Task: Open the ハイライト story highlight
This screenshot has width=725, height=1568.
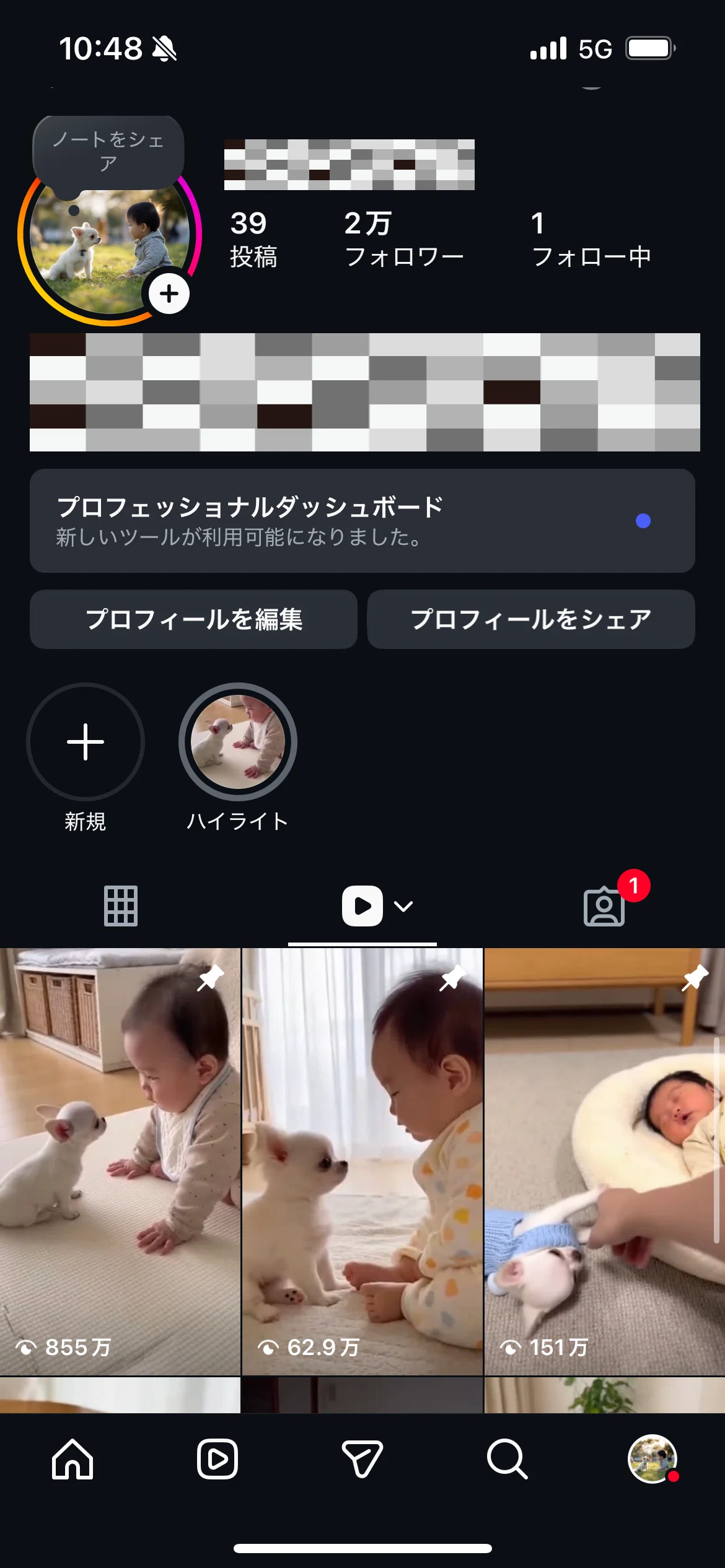Action: (238, 742)
